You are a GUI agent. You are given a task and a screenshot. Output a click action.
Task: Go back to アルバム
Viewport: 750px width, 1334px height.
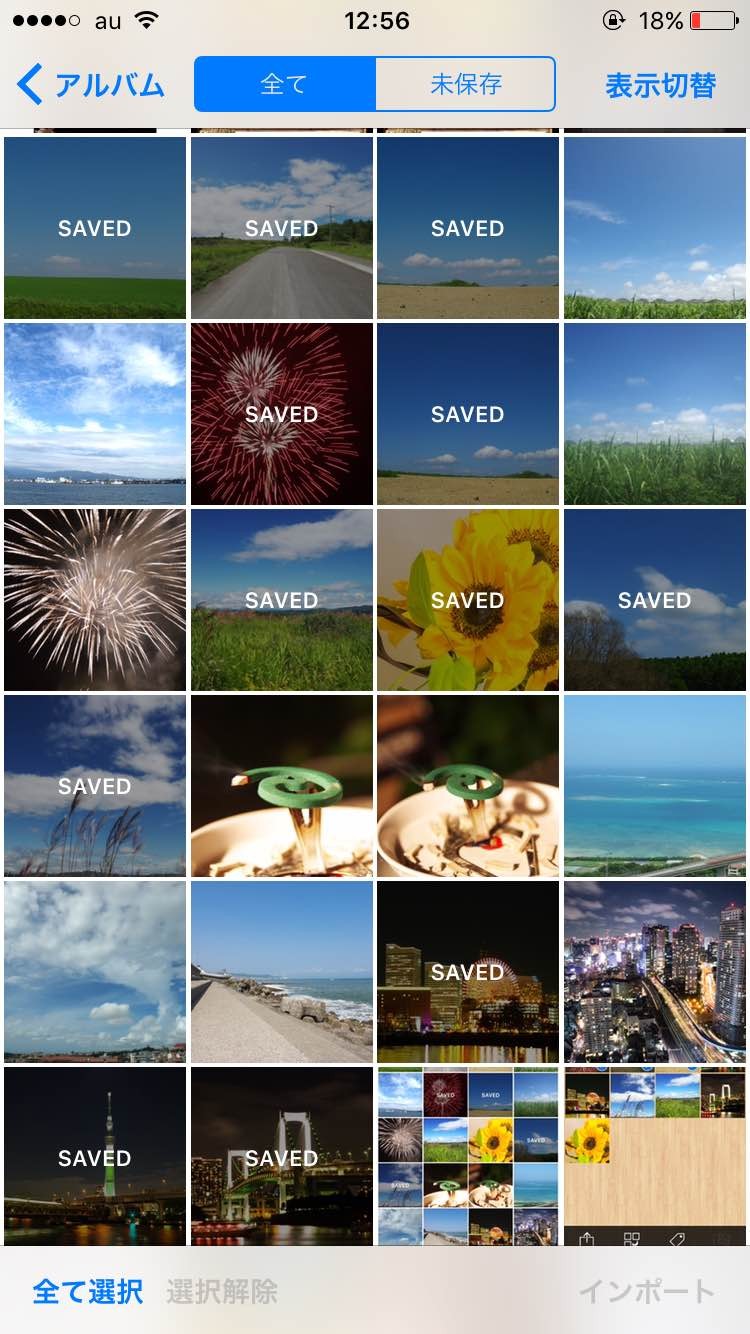point(90,85)
